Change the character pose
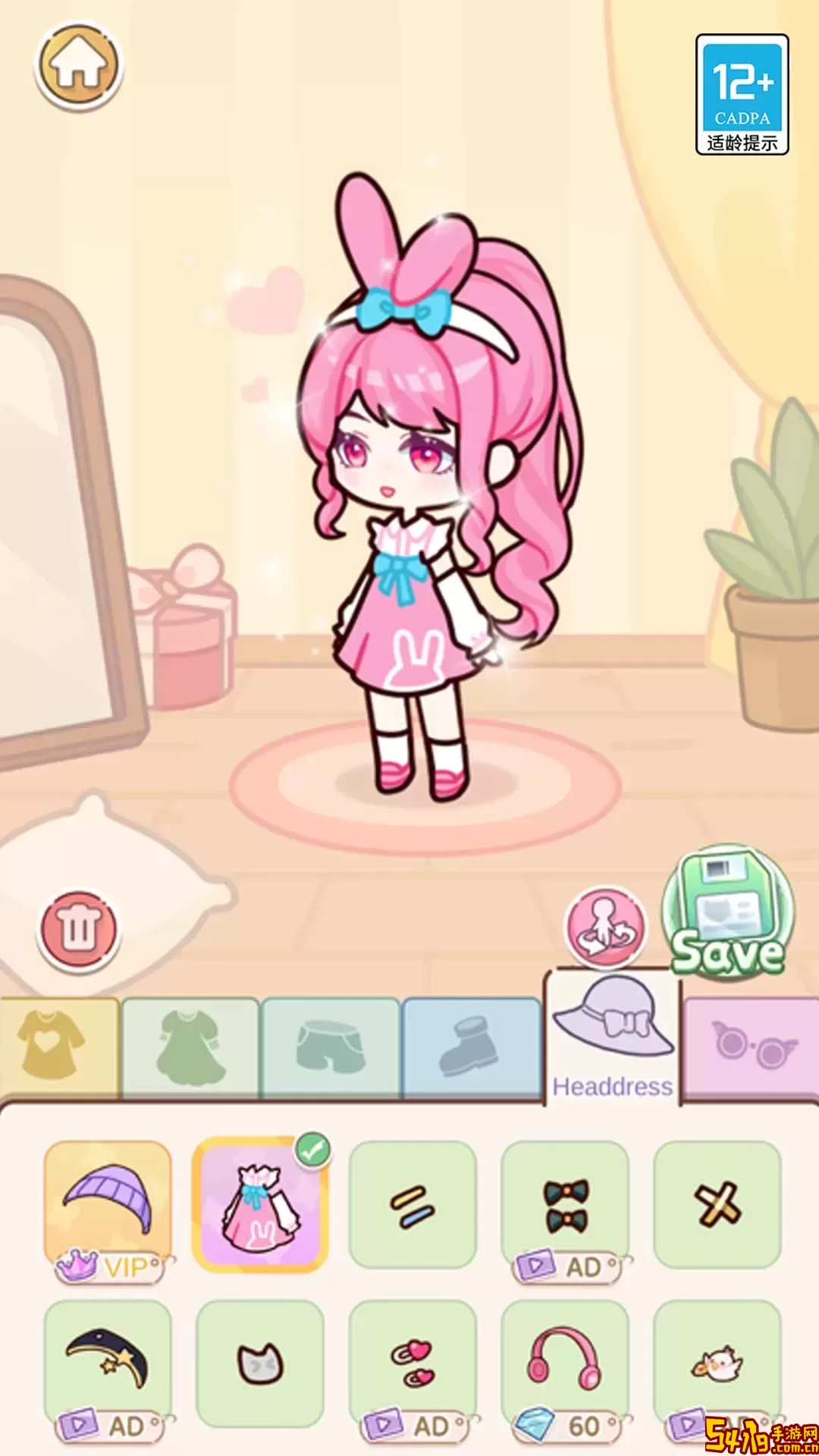The image size is (819, 1456). (605, 928)
